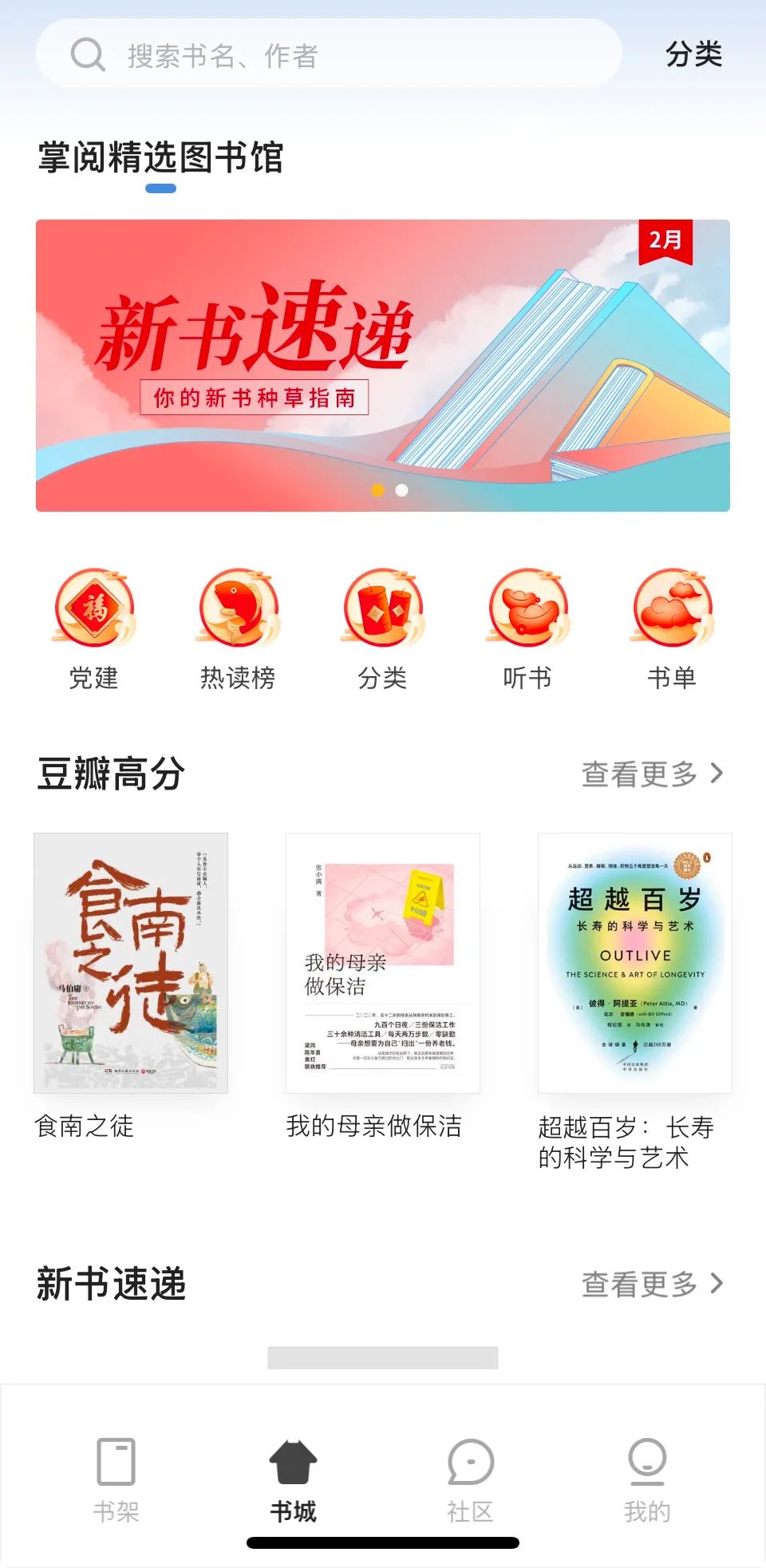View more in the 新书速递 section
766x1568 pixels.
click(x=652, y=1284)
